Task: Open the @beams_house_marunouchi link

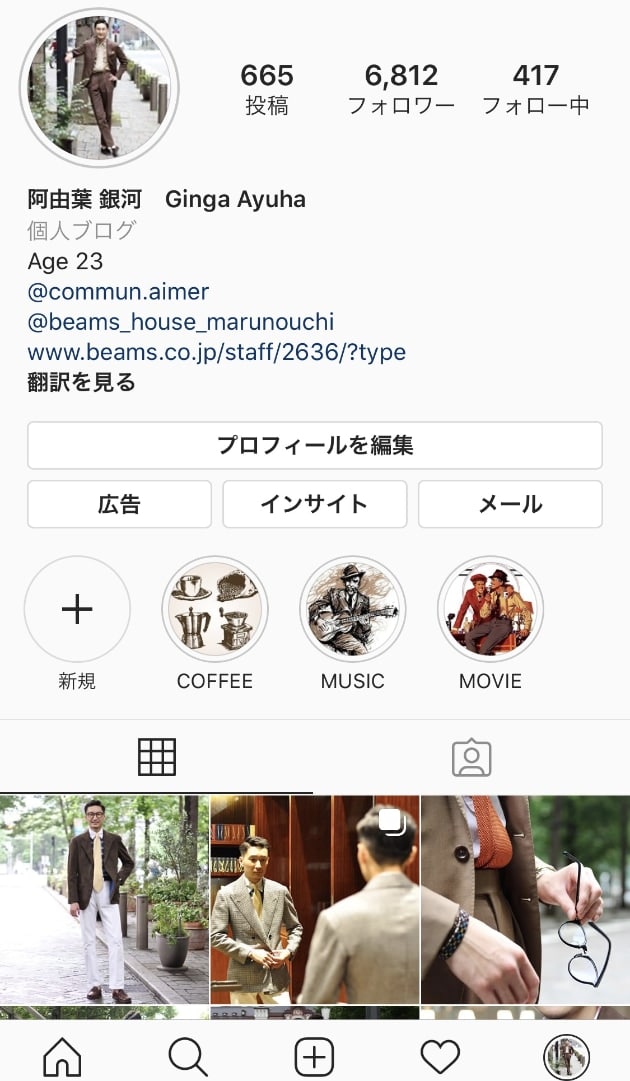Action: [x=180, y=322]
